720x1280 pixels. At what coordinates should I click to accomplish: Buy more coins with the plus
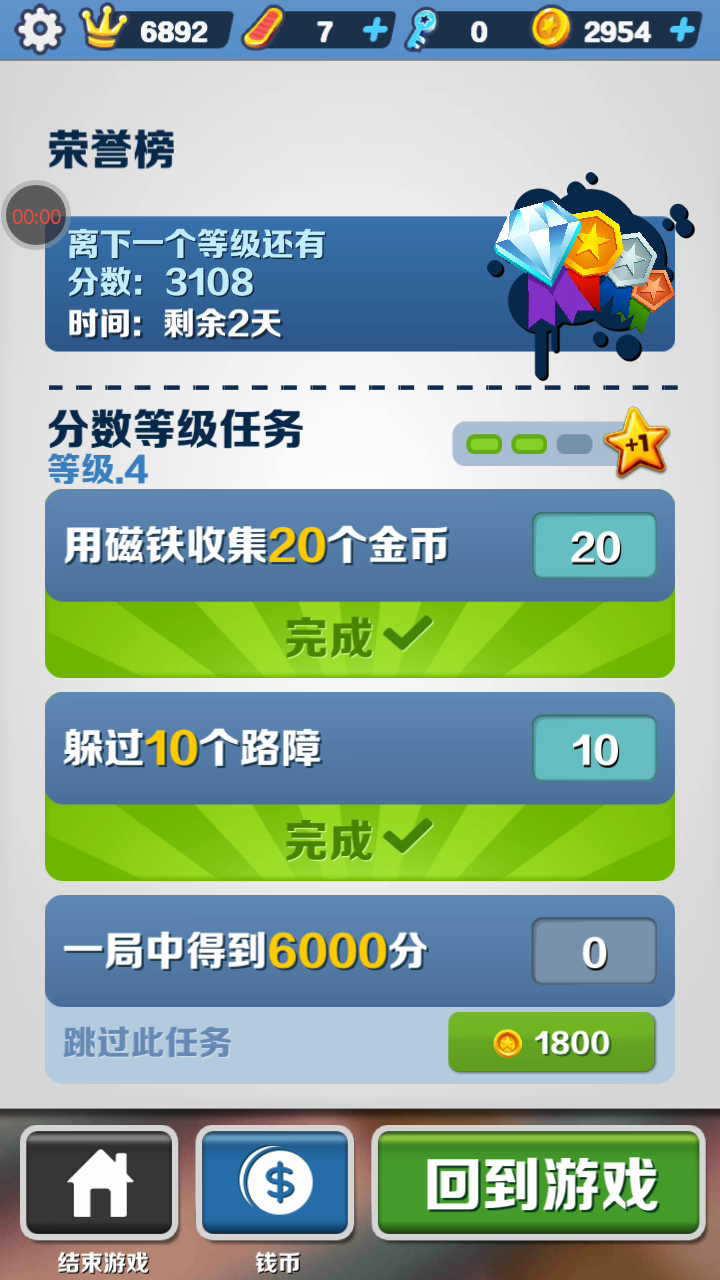pos(682,31)
